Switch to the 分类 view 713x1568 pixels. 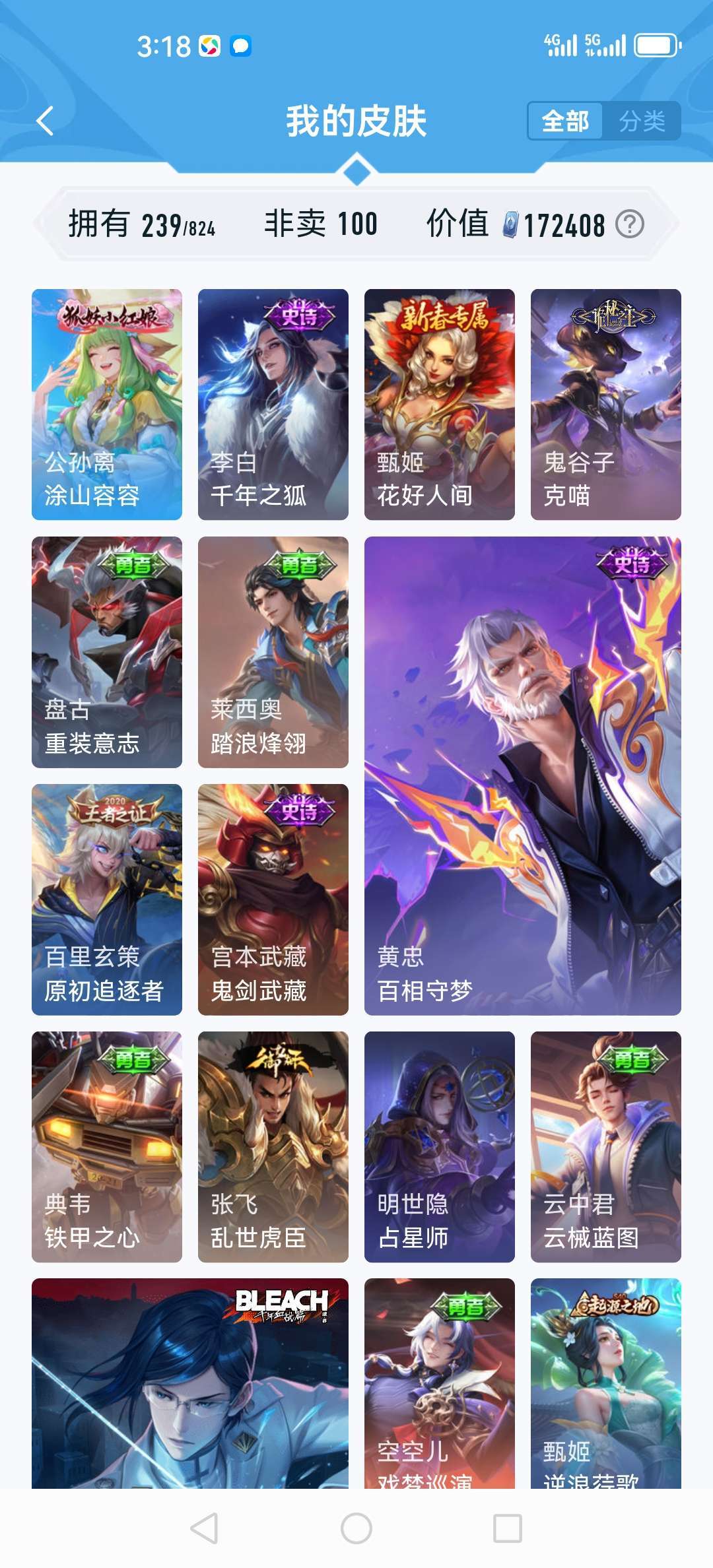[641, 121]
